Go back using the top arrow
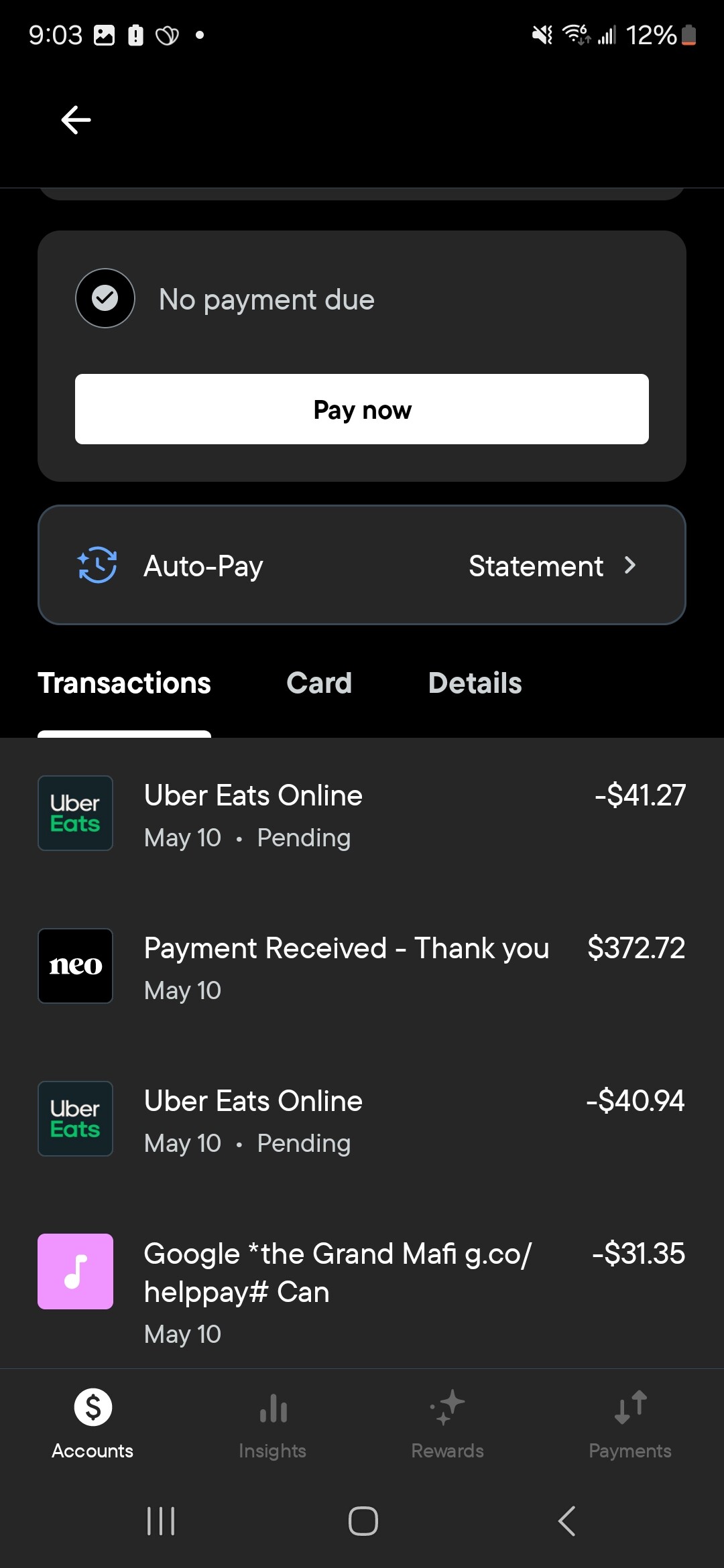The height and width of the screenshot is (1568, 724). click(76, 120)
